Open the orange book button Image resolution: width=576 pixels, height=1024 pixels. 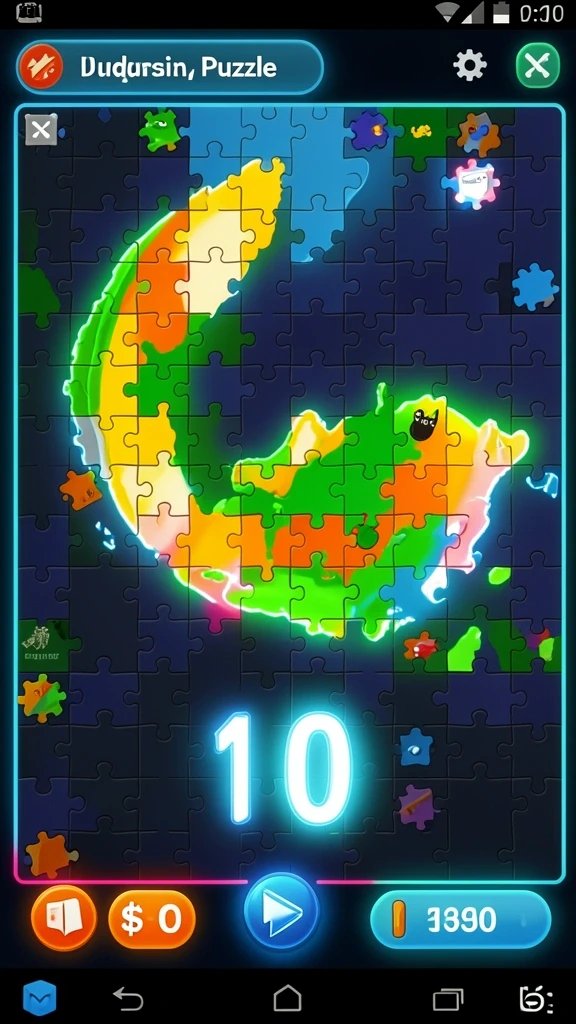click(x=63, y=918)
